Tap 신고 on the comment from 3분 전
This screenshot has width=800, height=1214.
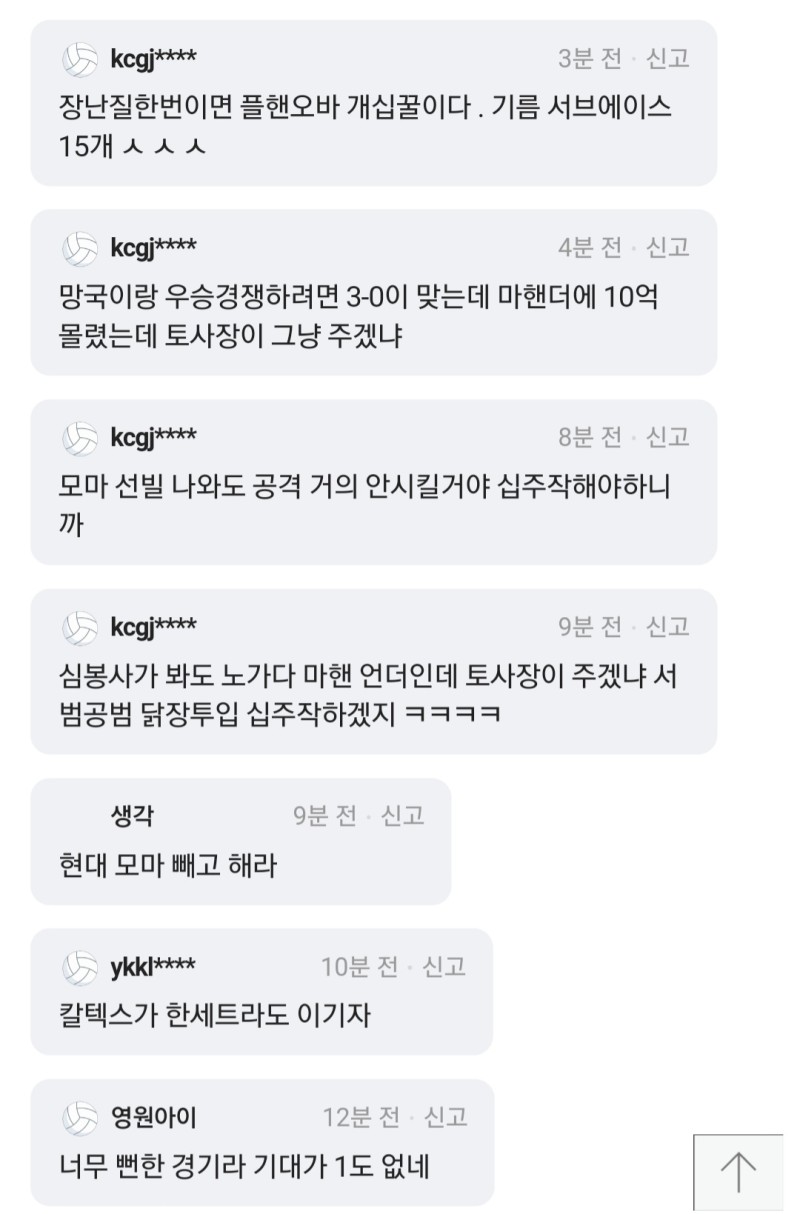pos(668,58)
